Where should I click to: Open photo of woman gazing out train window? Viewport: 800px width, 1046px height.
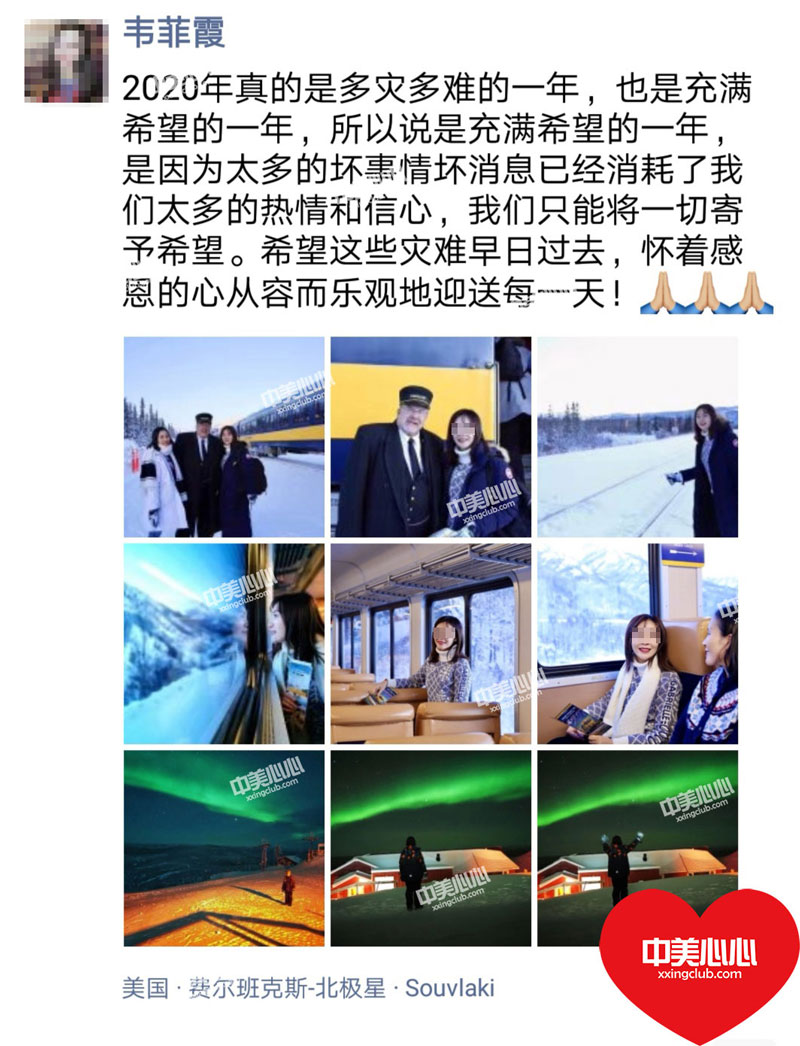coord(224,643)
